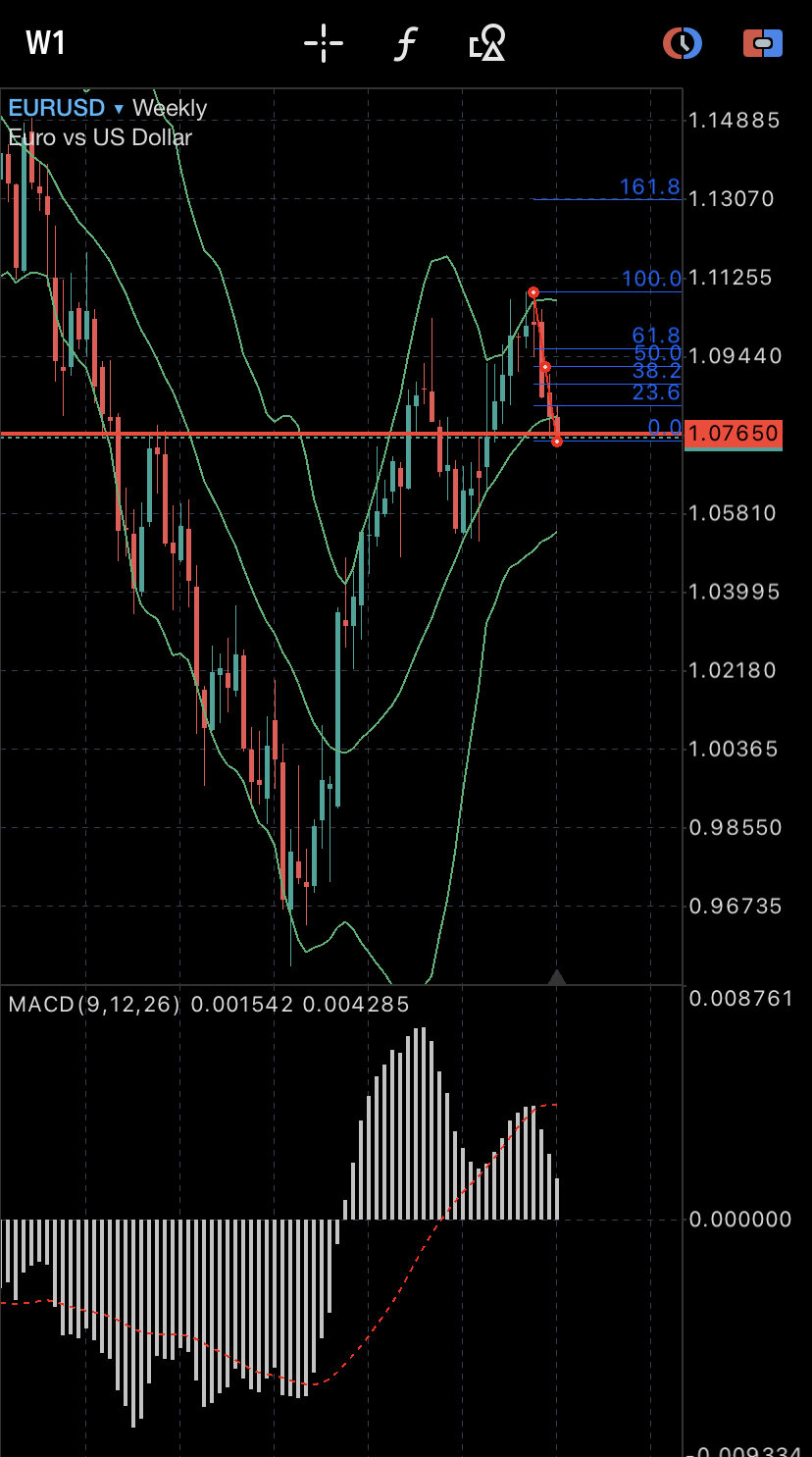The image size is (812, 1457).
Task: Open the W1 timeframe selector
Action: pos(45,43)
